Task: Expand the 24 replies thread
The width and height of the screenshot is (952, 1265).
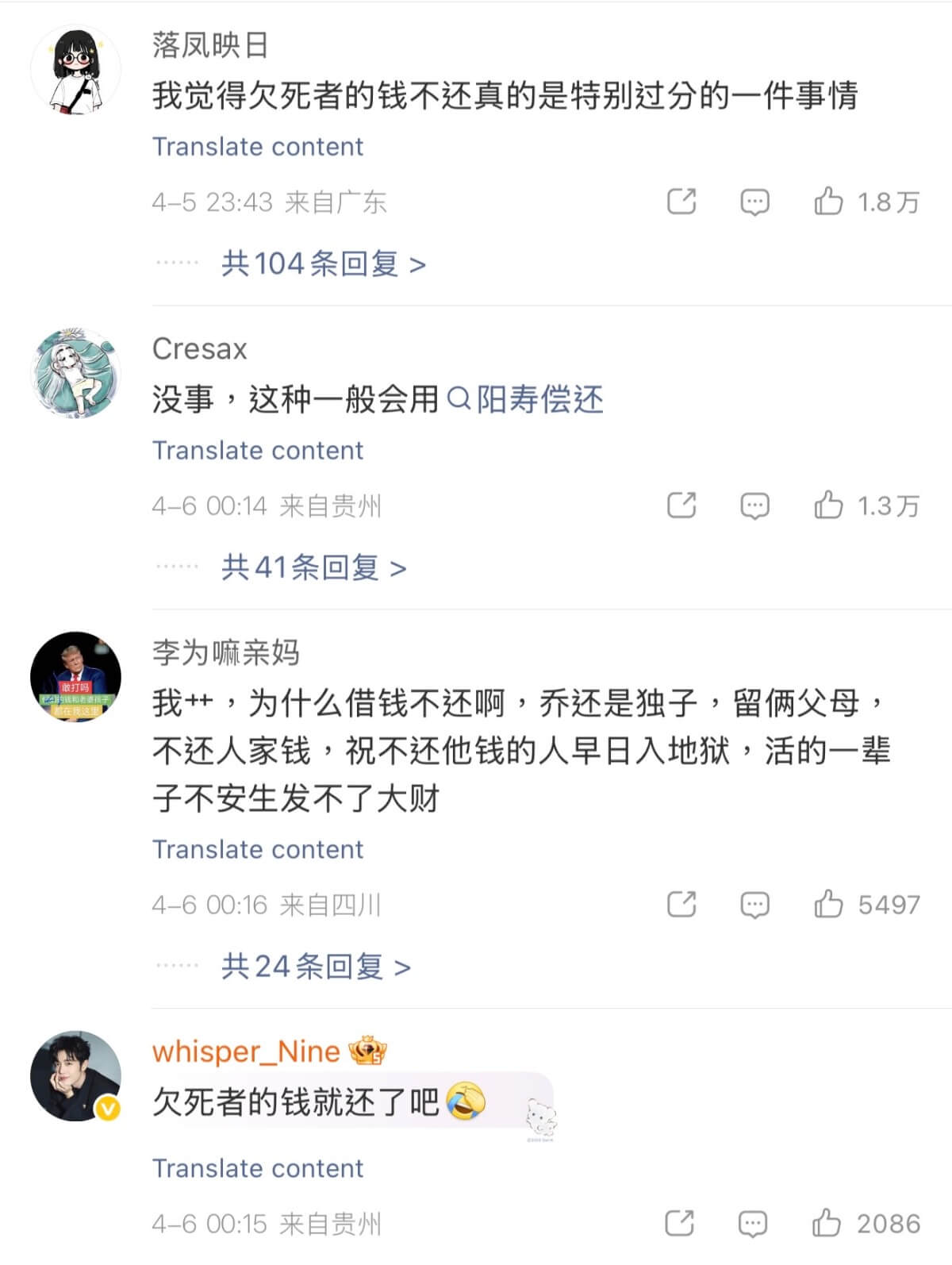Action: 316,967
